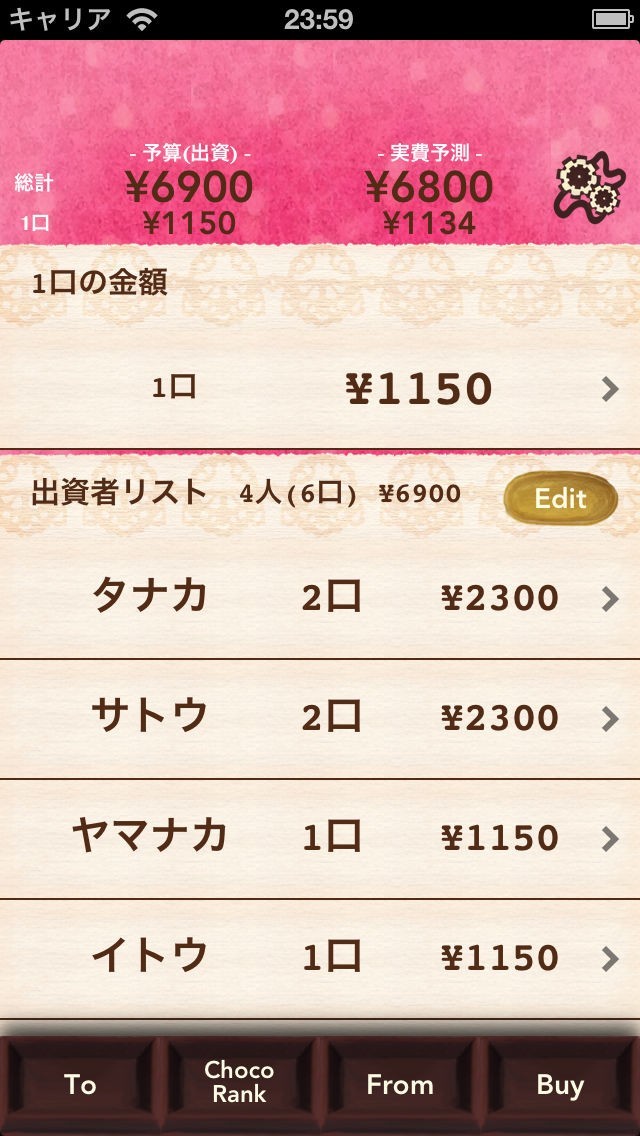Image resolution: width=640 pixels, height=1136 pixels.
Task: Go to the From tab
Action: [x=400, y=1085]
